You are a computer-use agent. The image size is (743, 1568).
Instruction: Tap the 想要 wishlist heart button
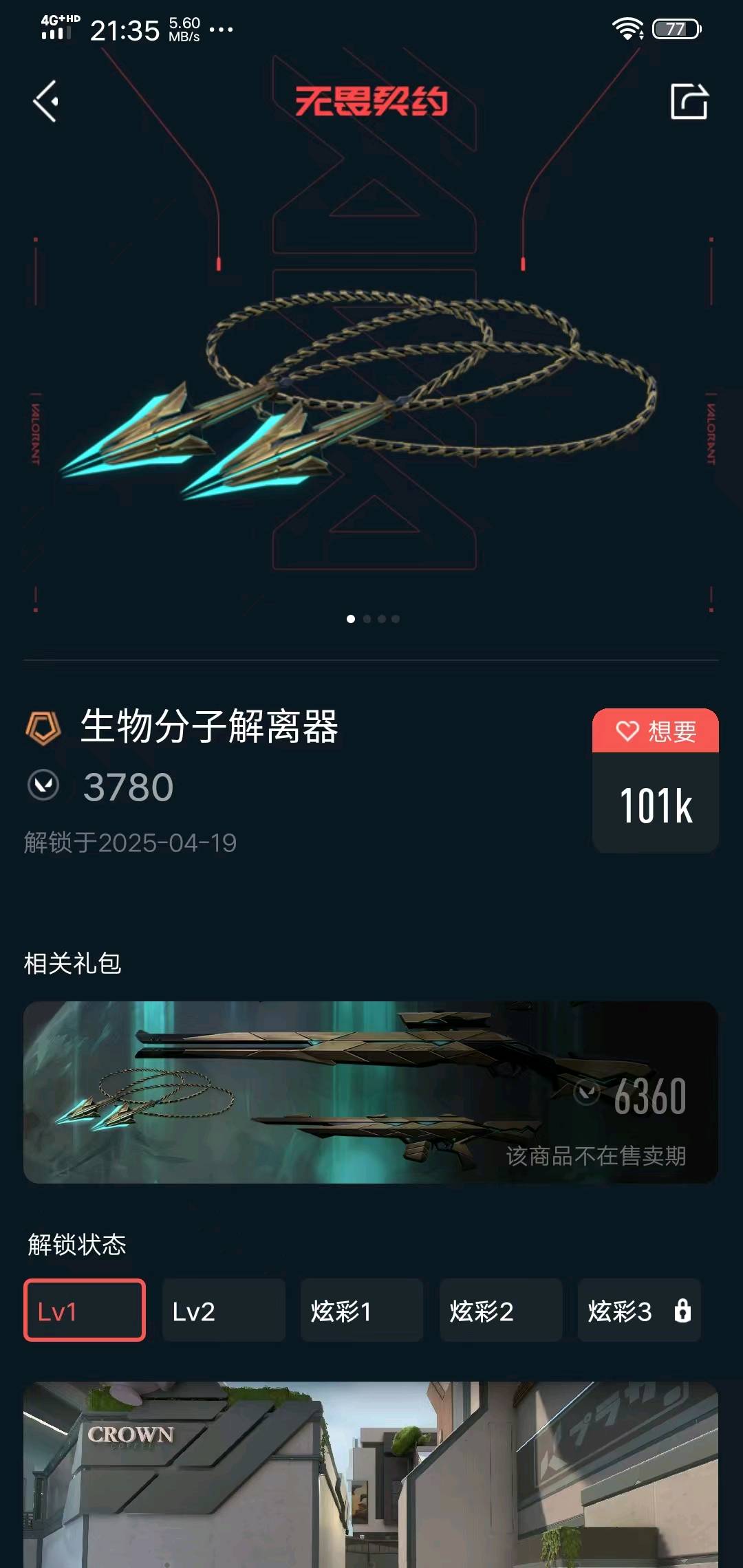click(x=655, y=730)
